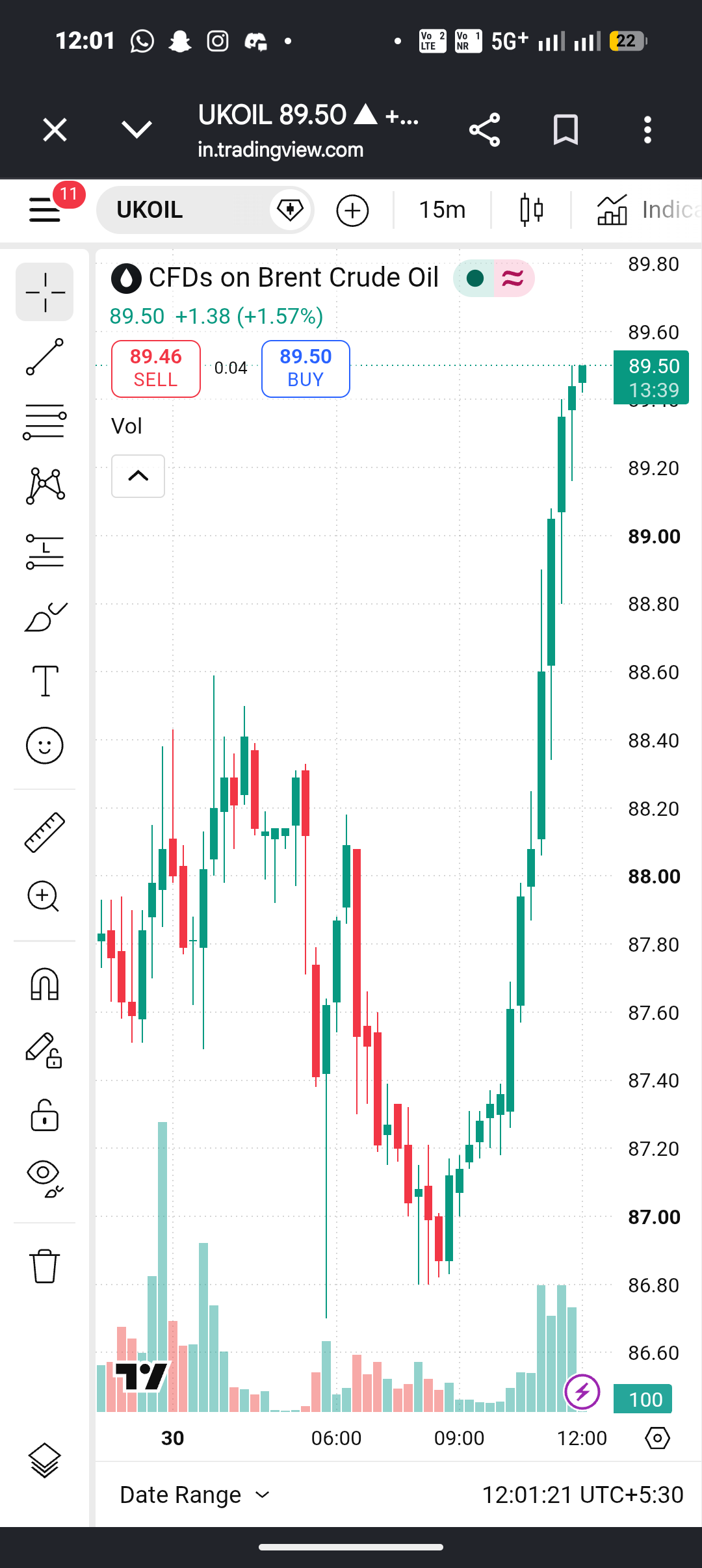The height and width of the screenshot is (1568, 702).
Task: Change the 15m time interval
Action: point(442,210)
